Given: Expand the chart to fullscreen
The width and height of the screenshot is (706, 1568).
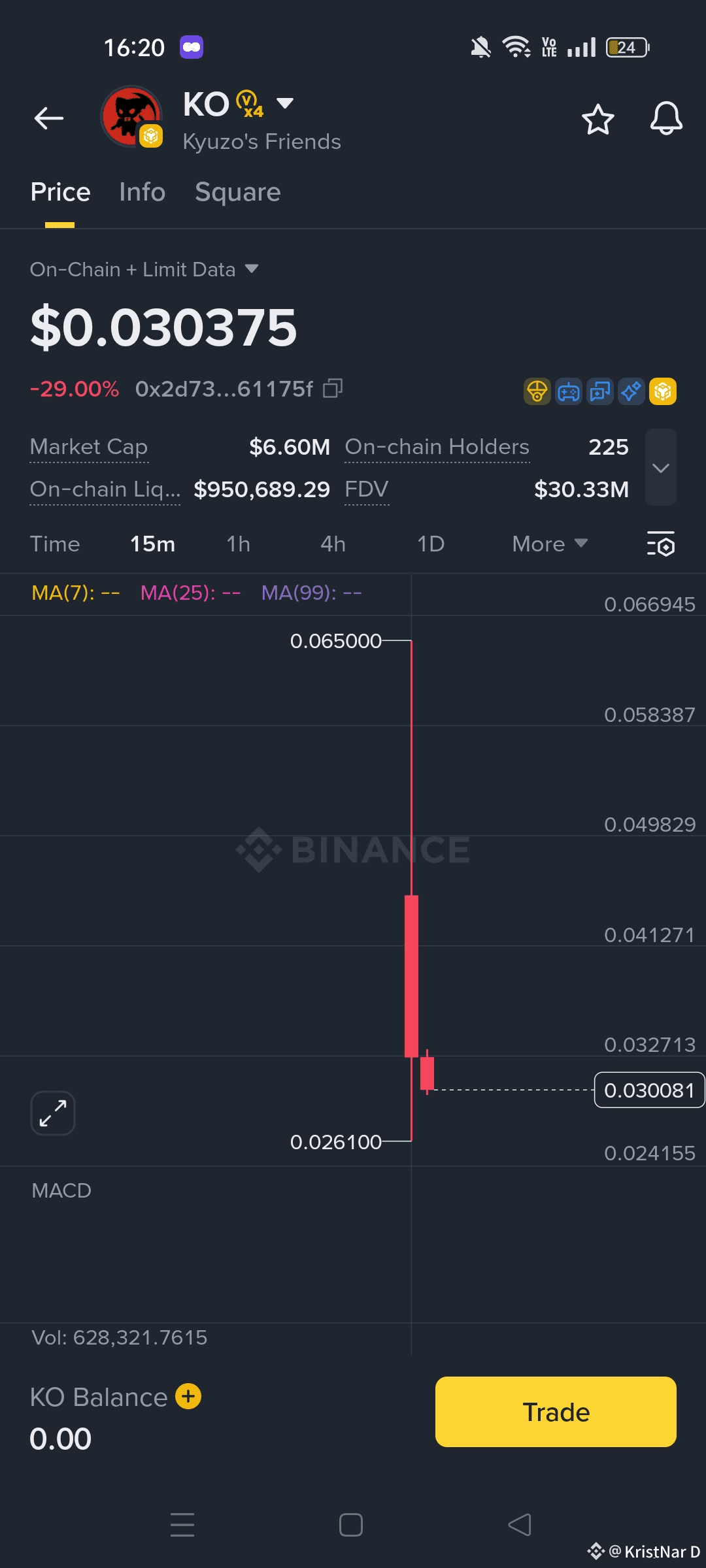Looking at the screenshot, I should click(53, 1113).
